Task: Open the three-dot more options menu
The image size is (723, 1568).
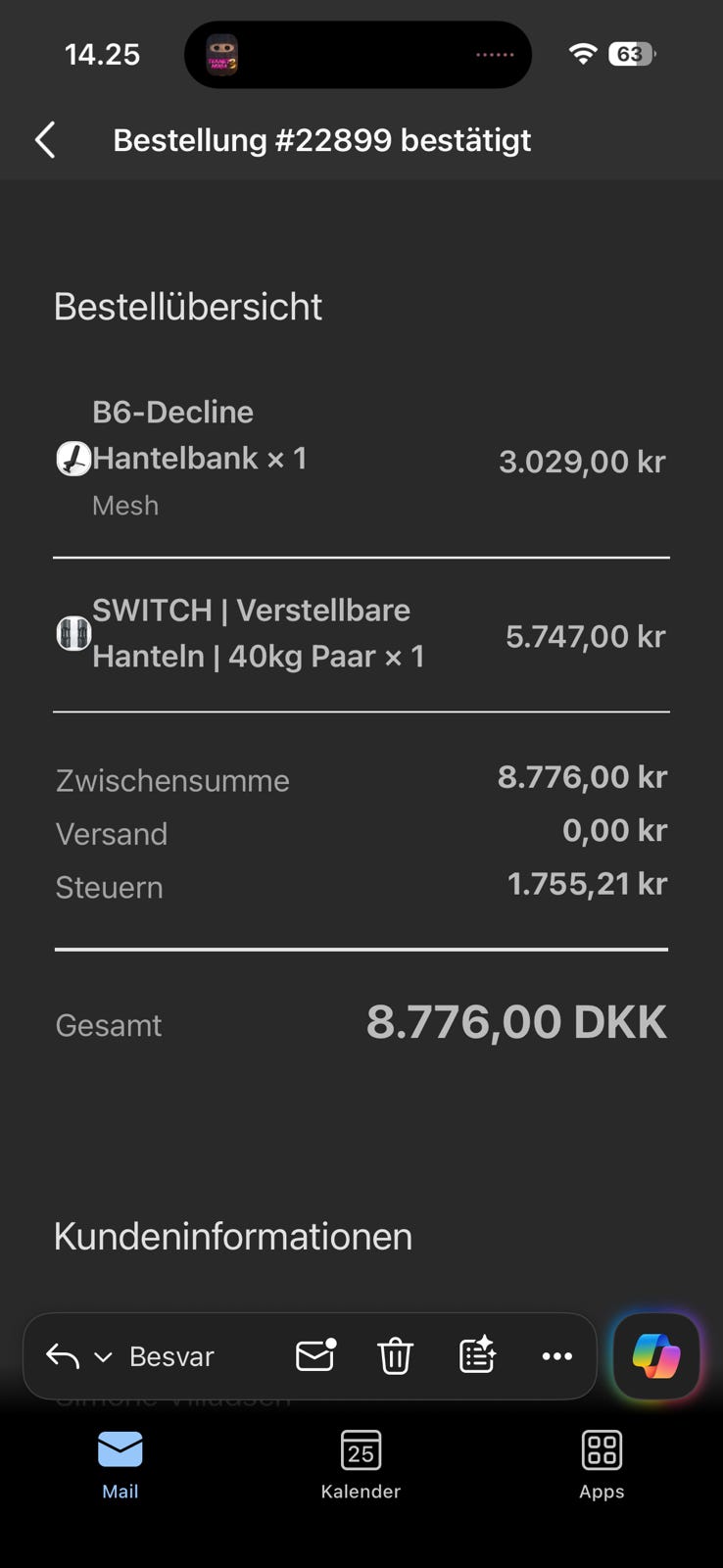Action: pyautogui.click(x=556, y=1356)
